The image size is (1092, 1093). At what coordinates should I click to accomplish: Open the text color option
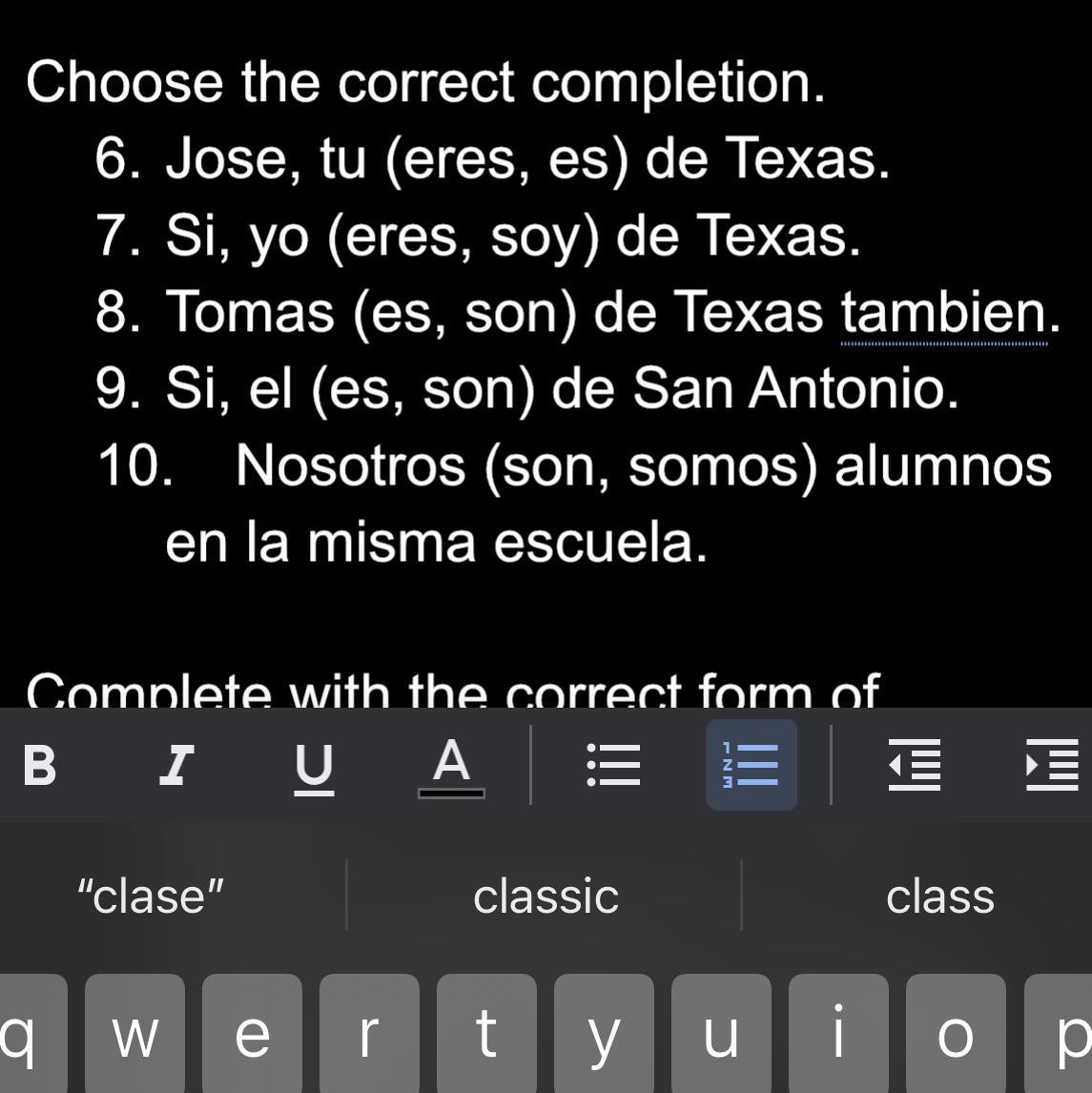pos(451,765)
